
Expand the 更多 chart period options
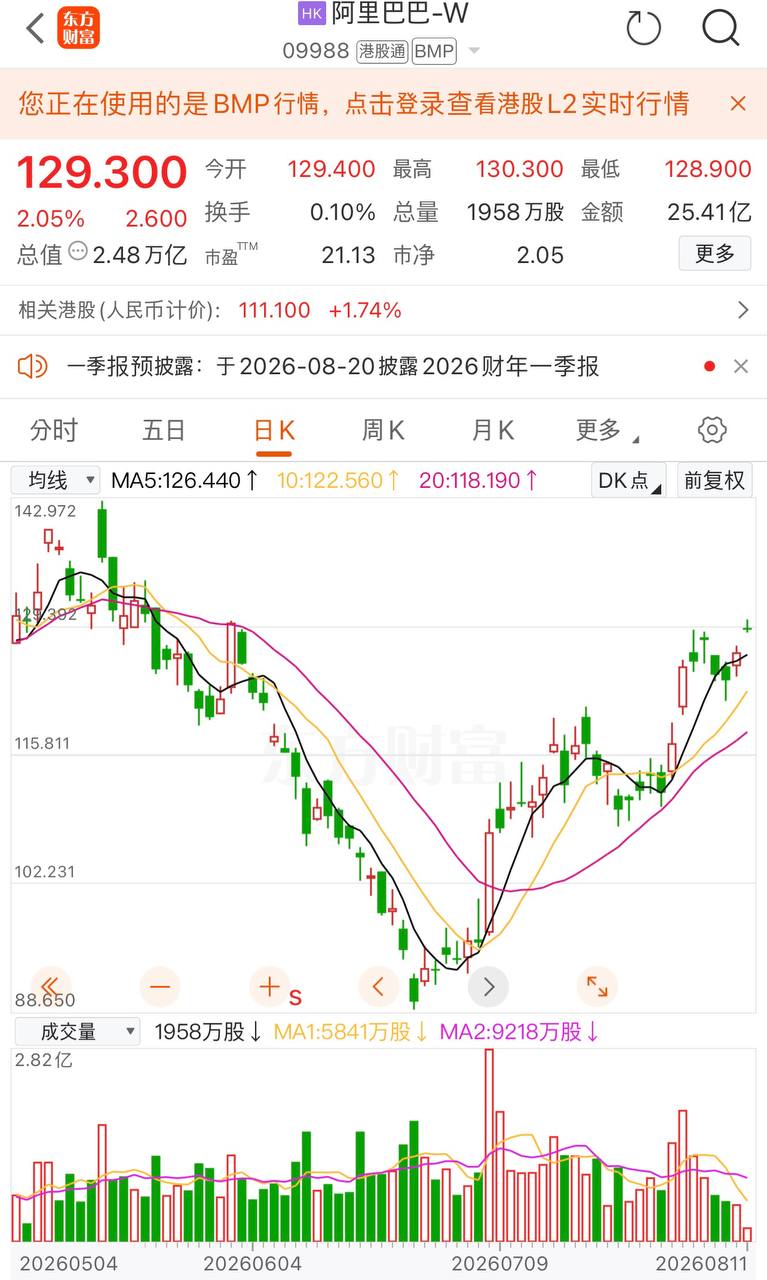606,430
